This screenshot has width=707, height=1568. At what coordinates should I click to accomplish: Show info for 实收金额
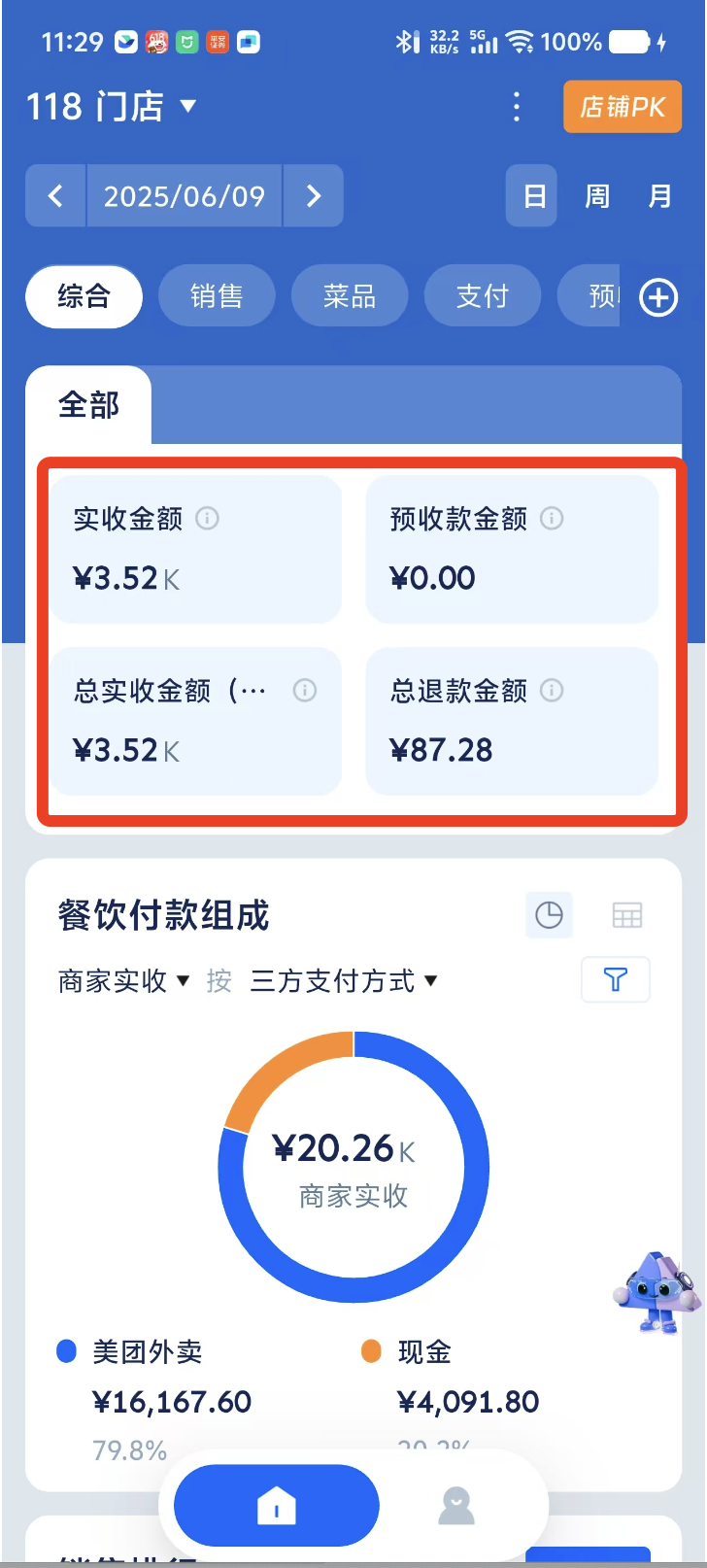pyautogui.click(x=207, y=518)
